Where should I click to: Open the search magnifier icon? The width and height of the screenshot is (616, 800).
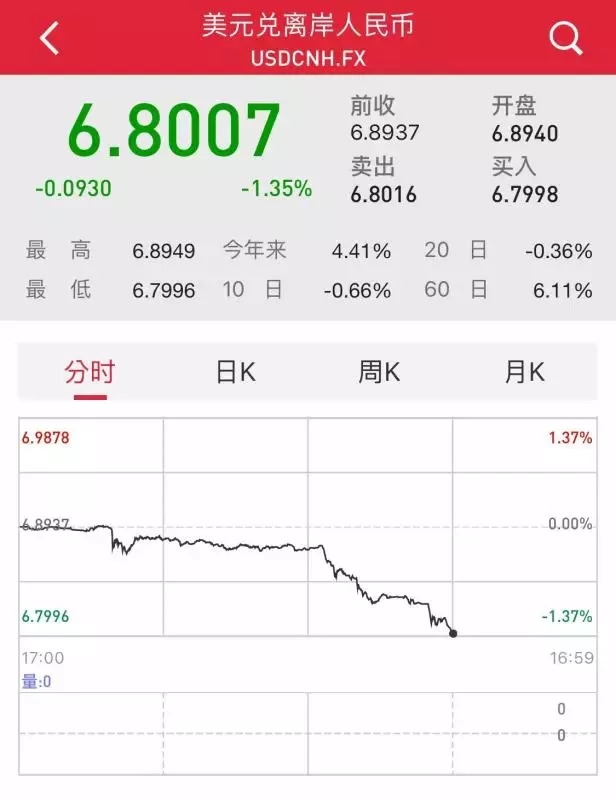pos(565,38)
